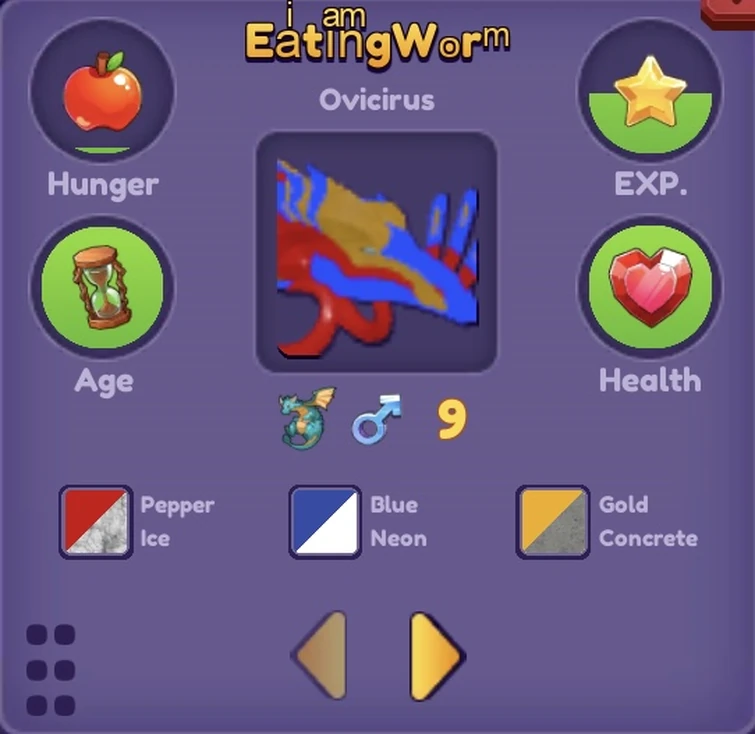Open the six-dot grid menu
The width and height of the screenshot is (755, 734).
tap(51, 670)
